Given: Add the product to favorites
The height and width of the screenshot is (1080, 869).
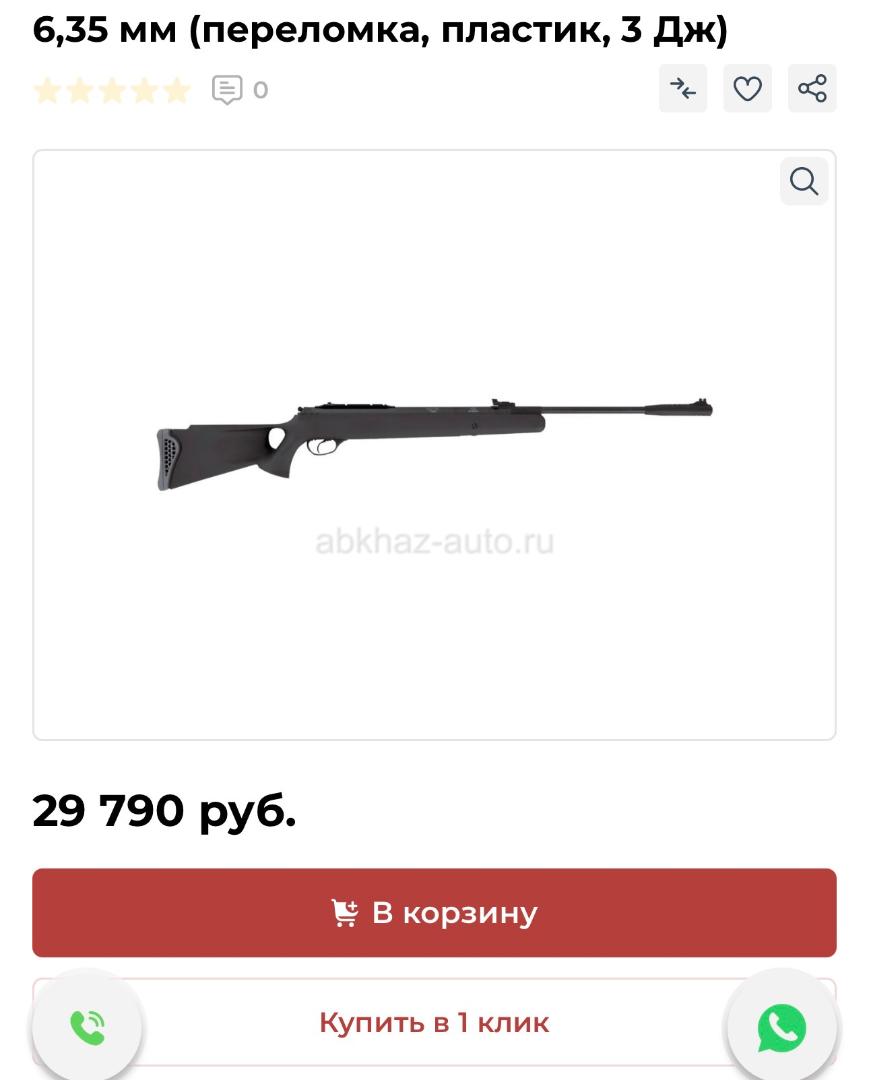Looking at the screenshot, I should point(748,89).
